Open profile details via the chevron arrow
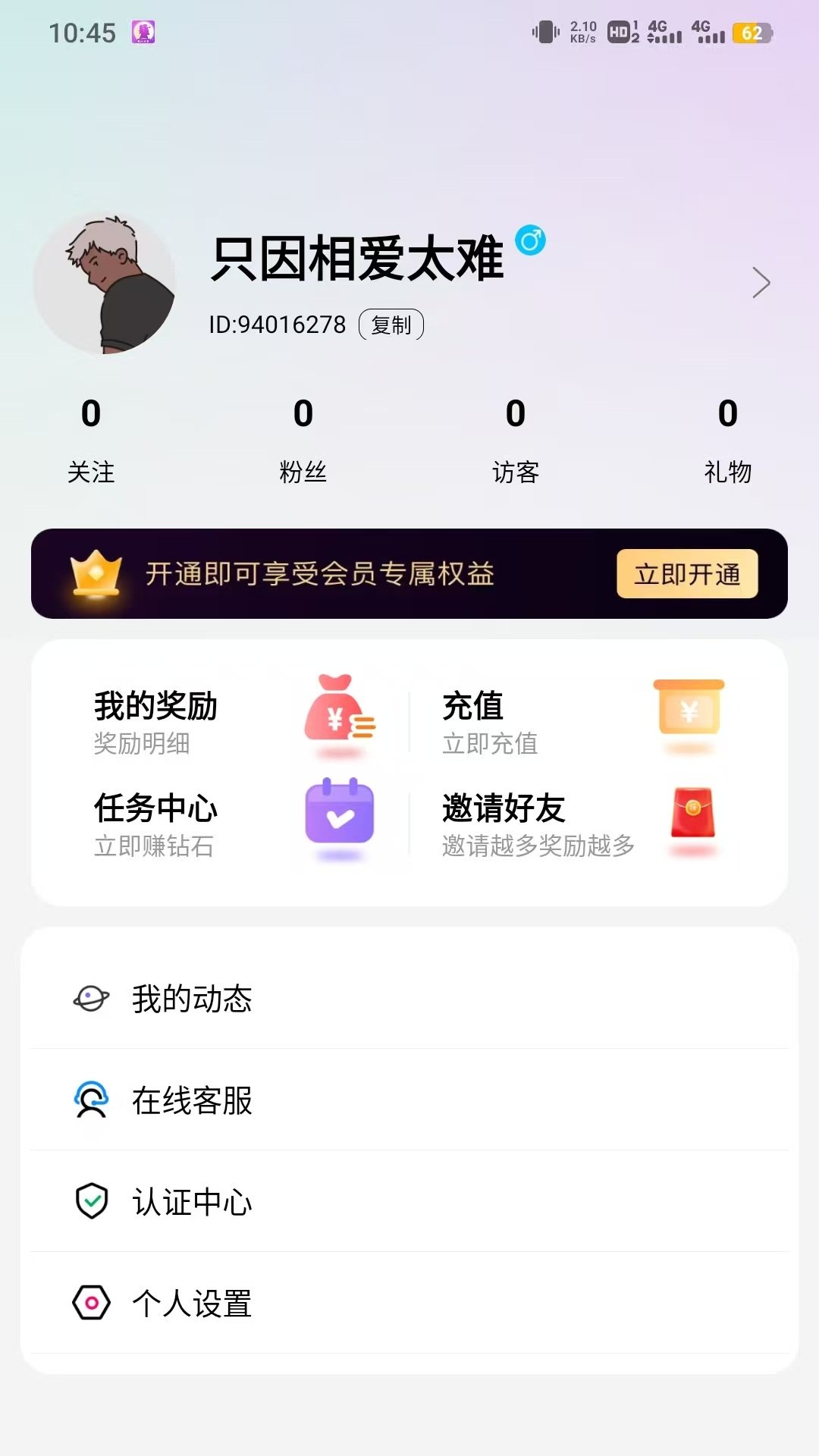The height and width of the screenshot is (1456, 819). [x=761, y=283]
